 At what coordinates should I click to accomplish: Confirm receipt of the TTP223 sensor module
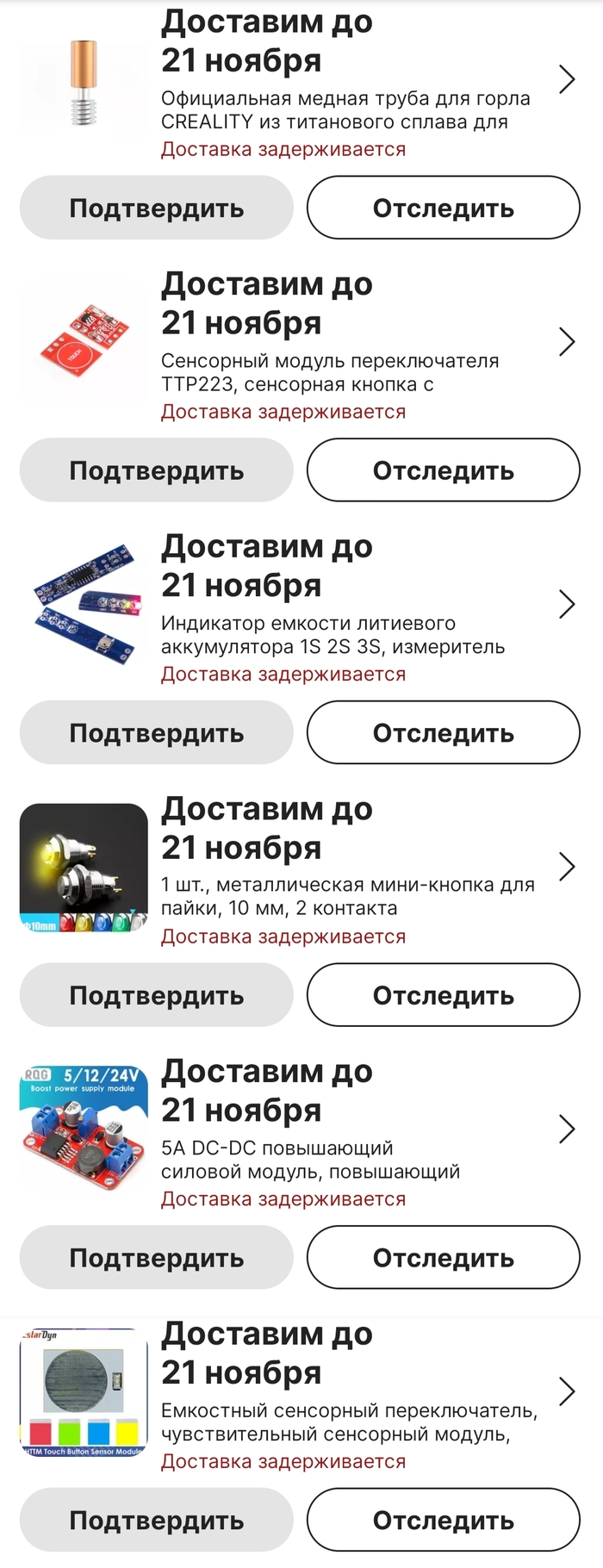click(156, 470)
